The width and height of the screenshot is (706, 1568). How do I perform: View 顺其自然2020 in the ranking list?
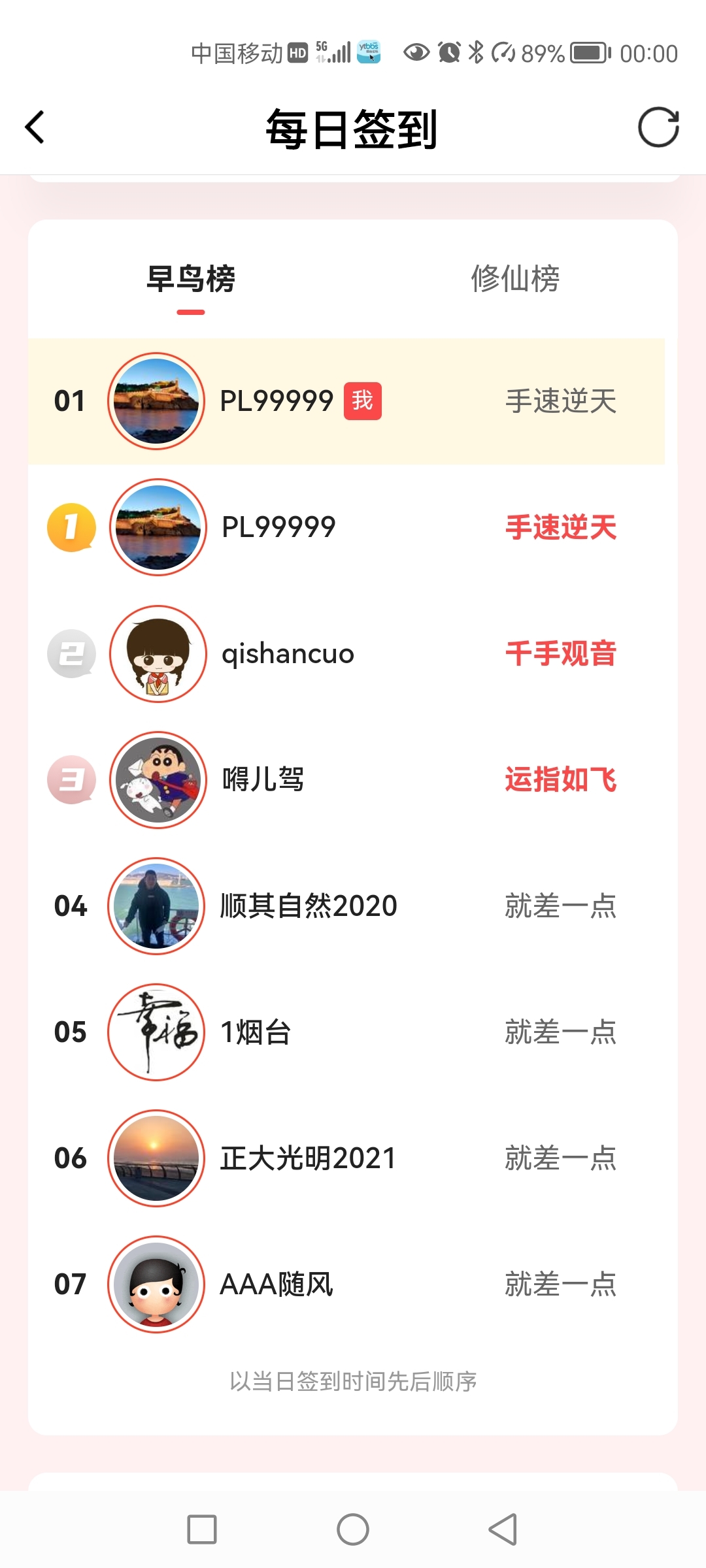tap(308, 906)
